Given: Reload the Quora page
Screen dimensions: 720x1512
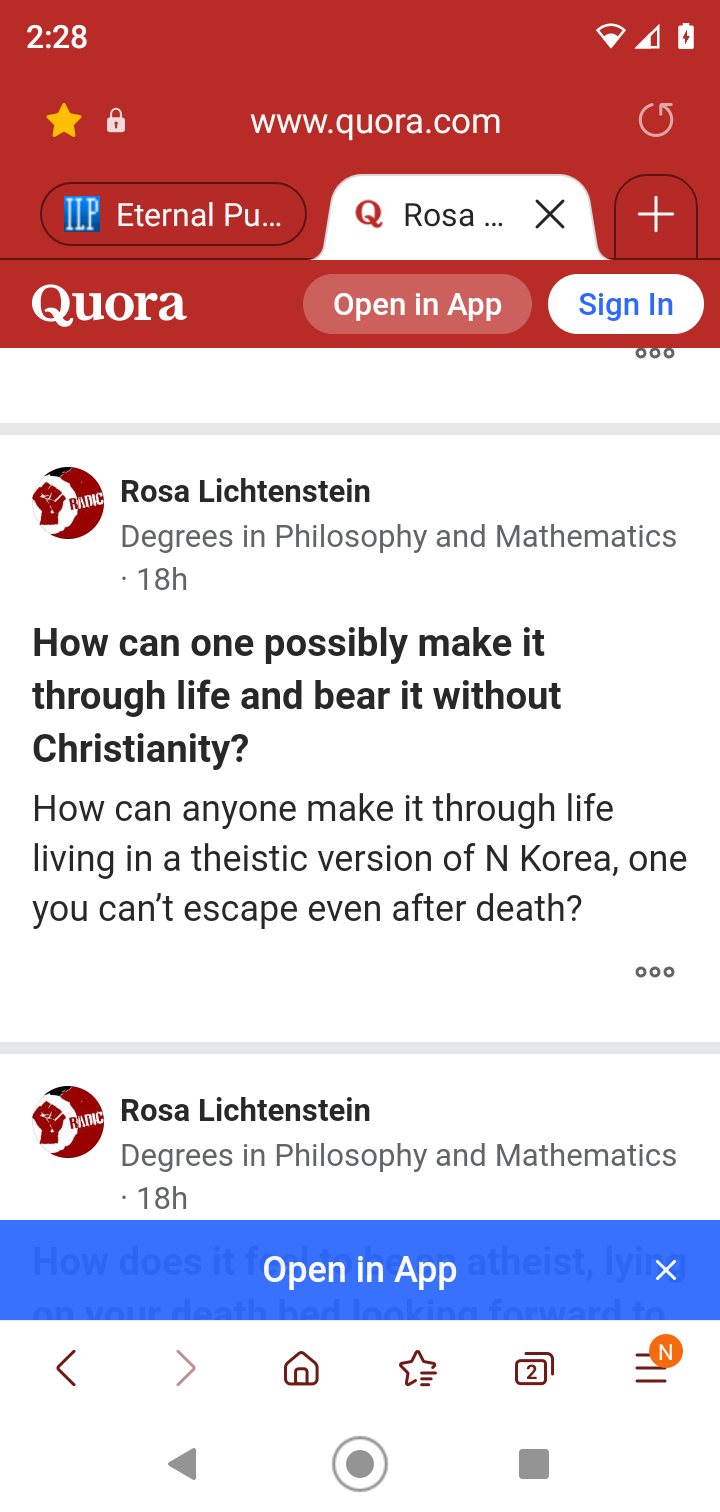Looking at the screenshot, I should pyautogui.click(x=656, y=121).
